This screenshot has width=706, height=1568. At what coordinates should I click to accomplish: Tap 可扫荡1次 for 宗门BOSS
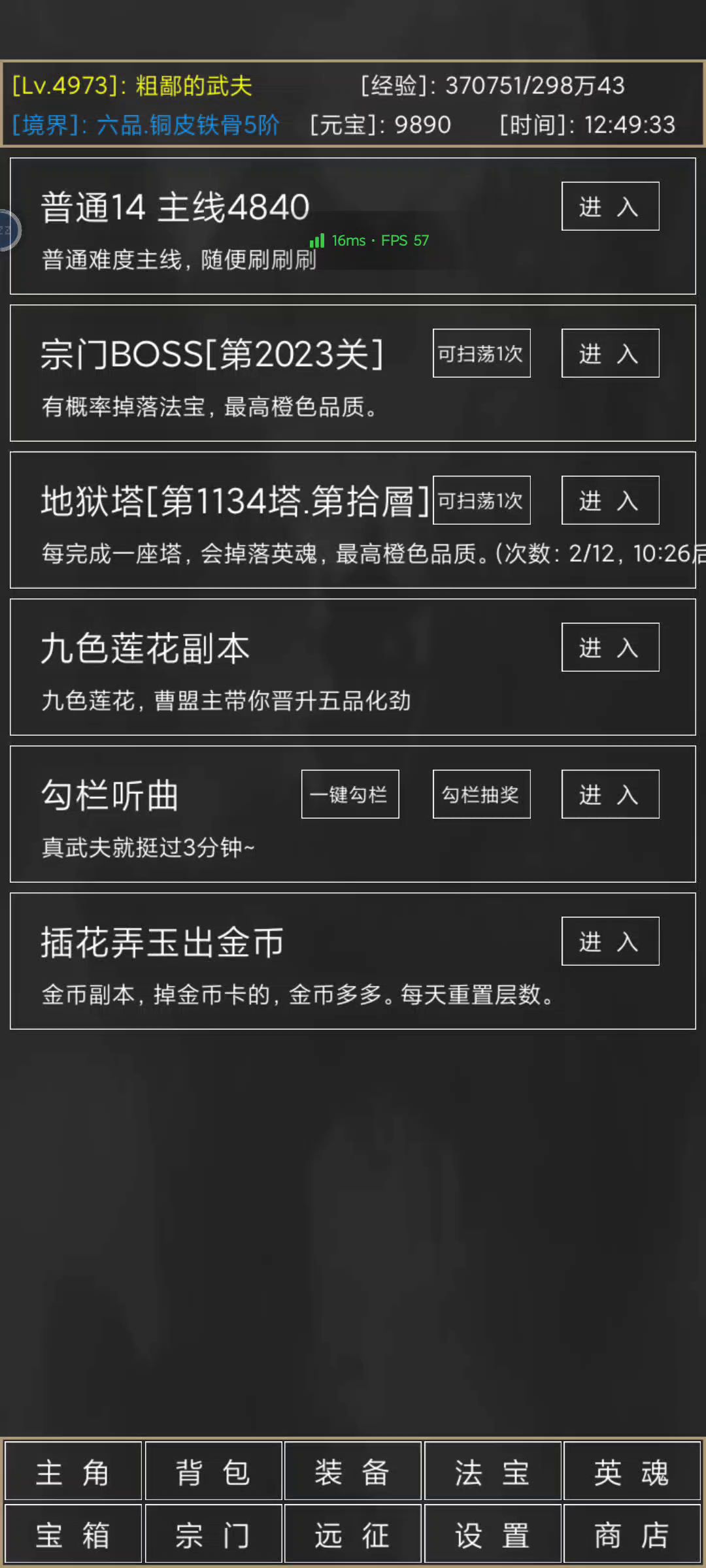click(481, 353)
